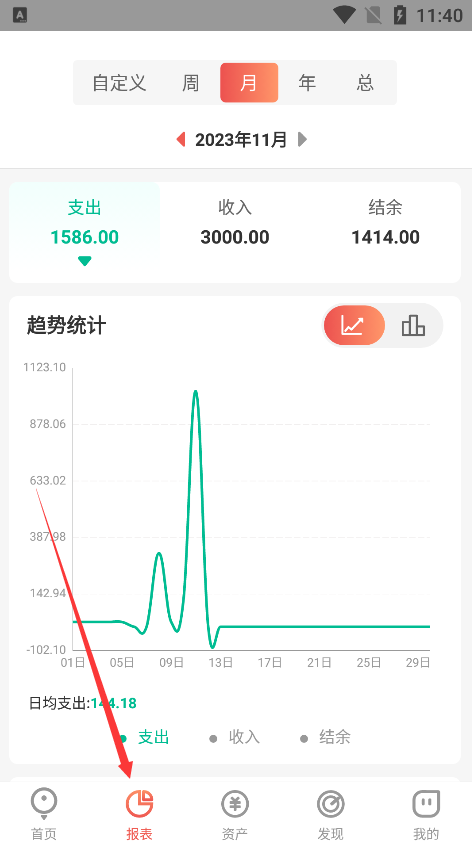Select the 收入 income summary
This screenshot has height=844, width=472.
[235, 231]
